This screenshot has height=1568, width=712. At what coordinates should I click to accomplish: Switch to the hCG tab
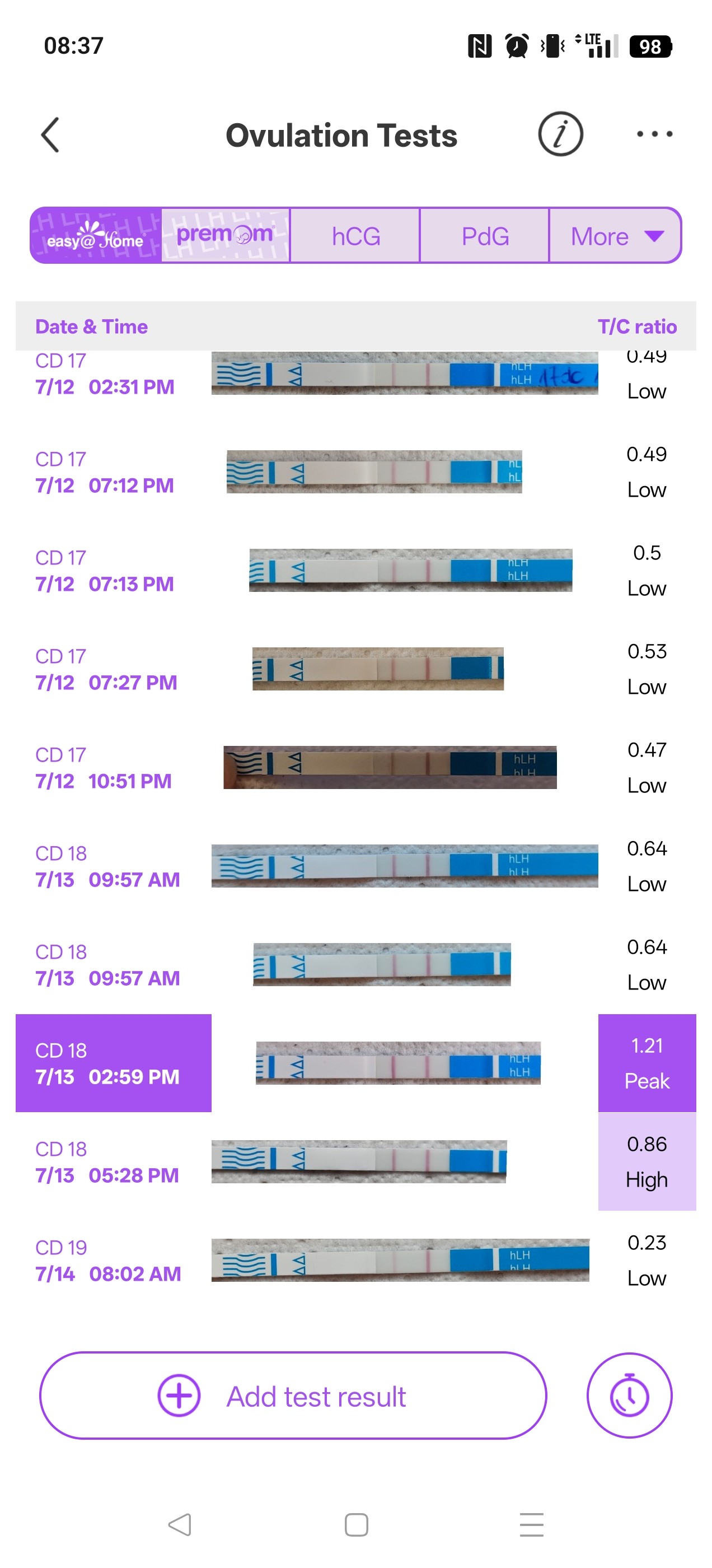[x=355, y=236]
